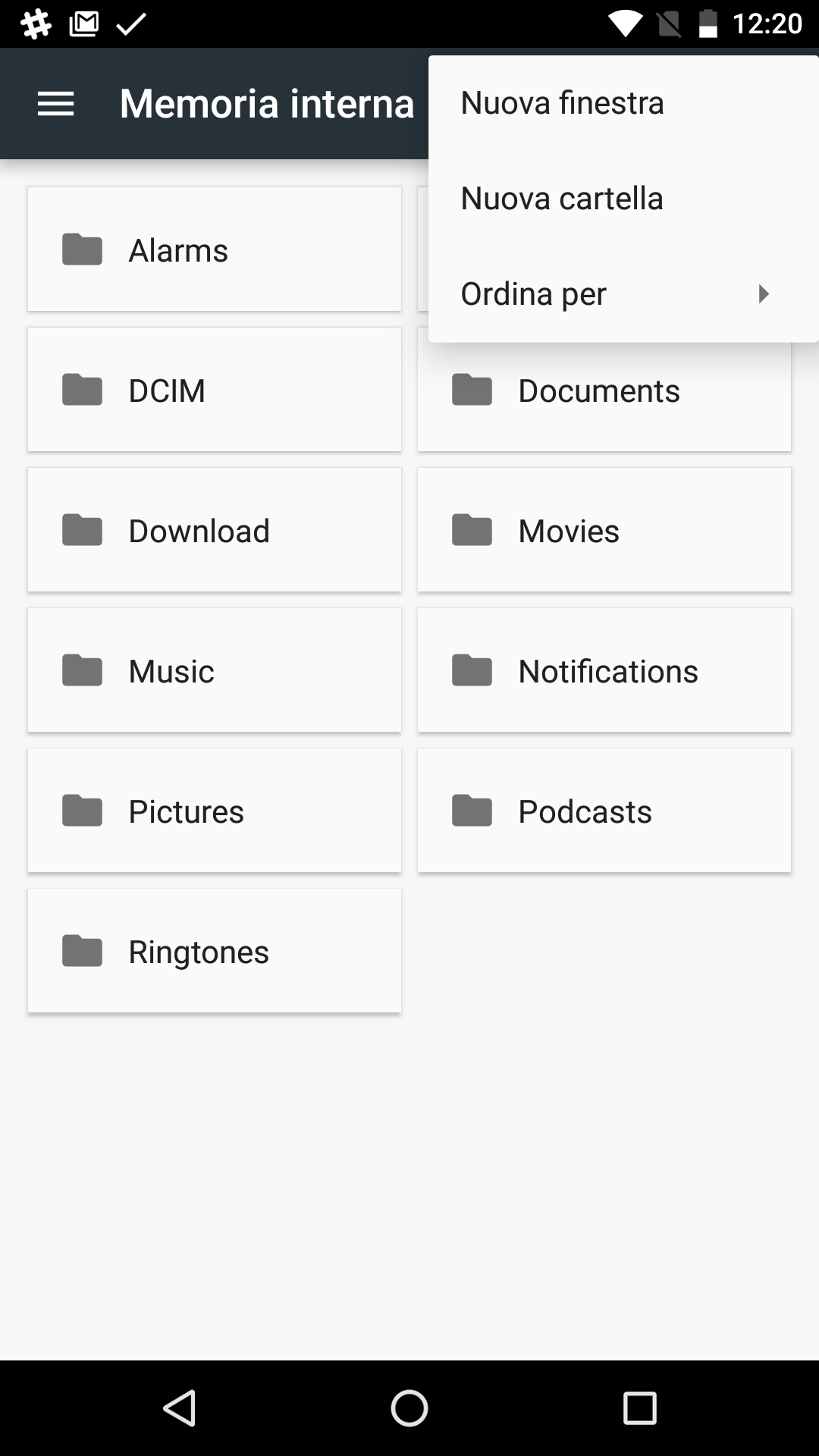The width and height of the screenshot is (819, 1456).
Task: Open the Movies folder
Action: tap(604, 530)
